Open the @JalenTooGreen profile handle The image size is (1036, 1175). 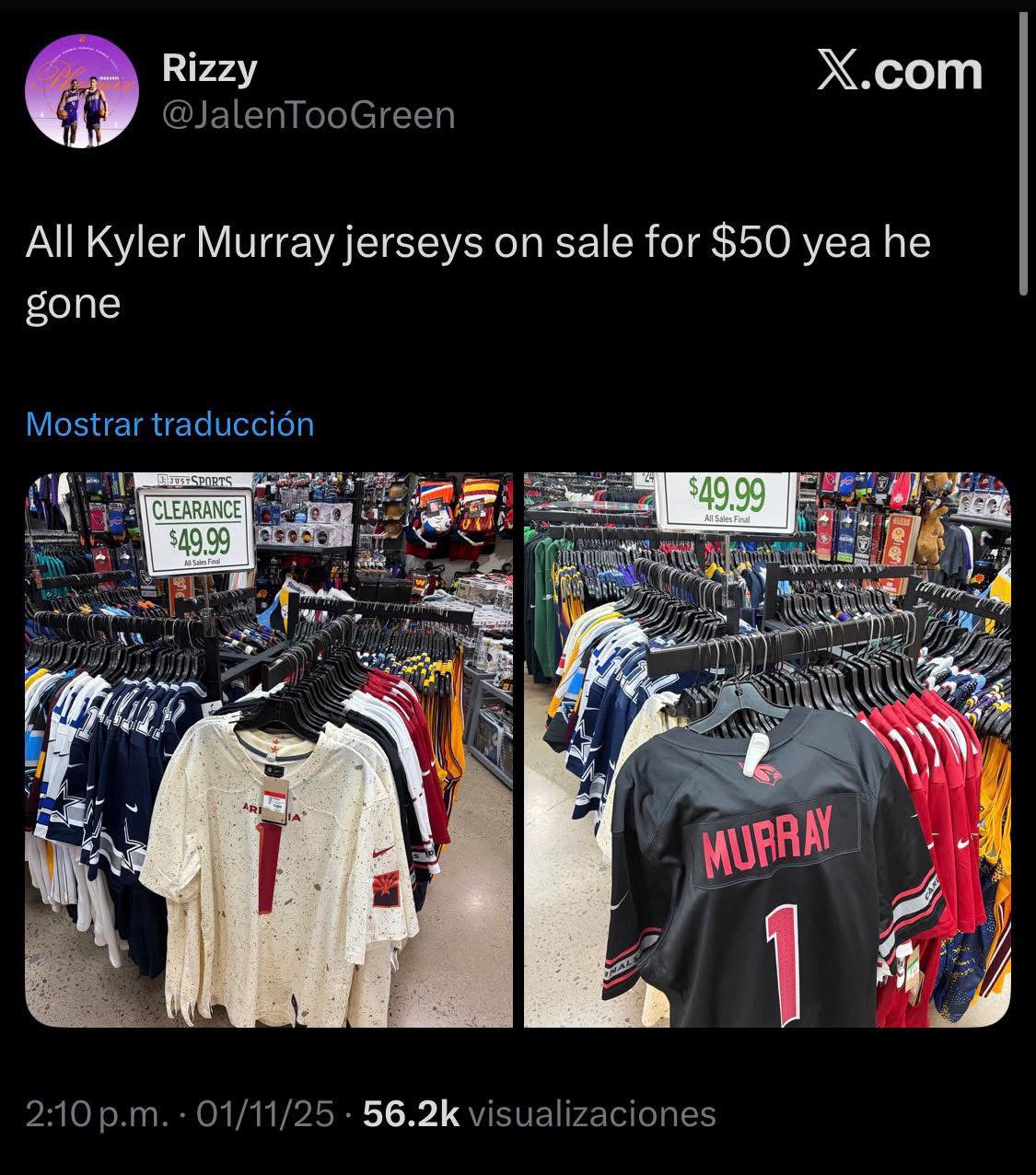click(x=308, y=116)
